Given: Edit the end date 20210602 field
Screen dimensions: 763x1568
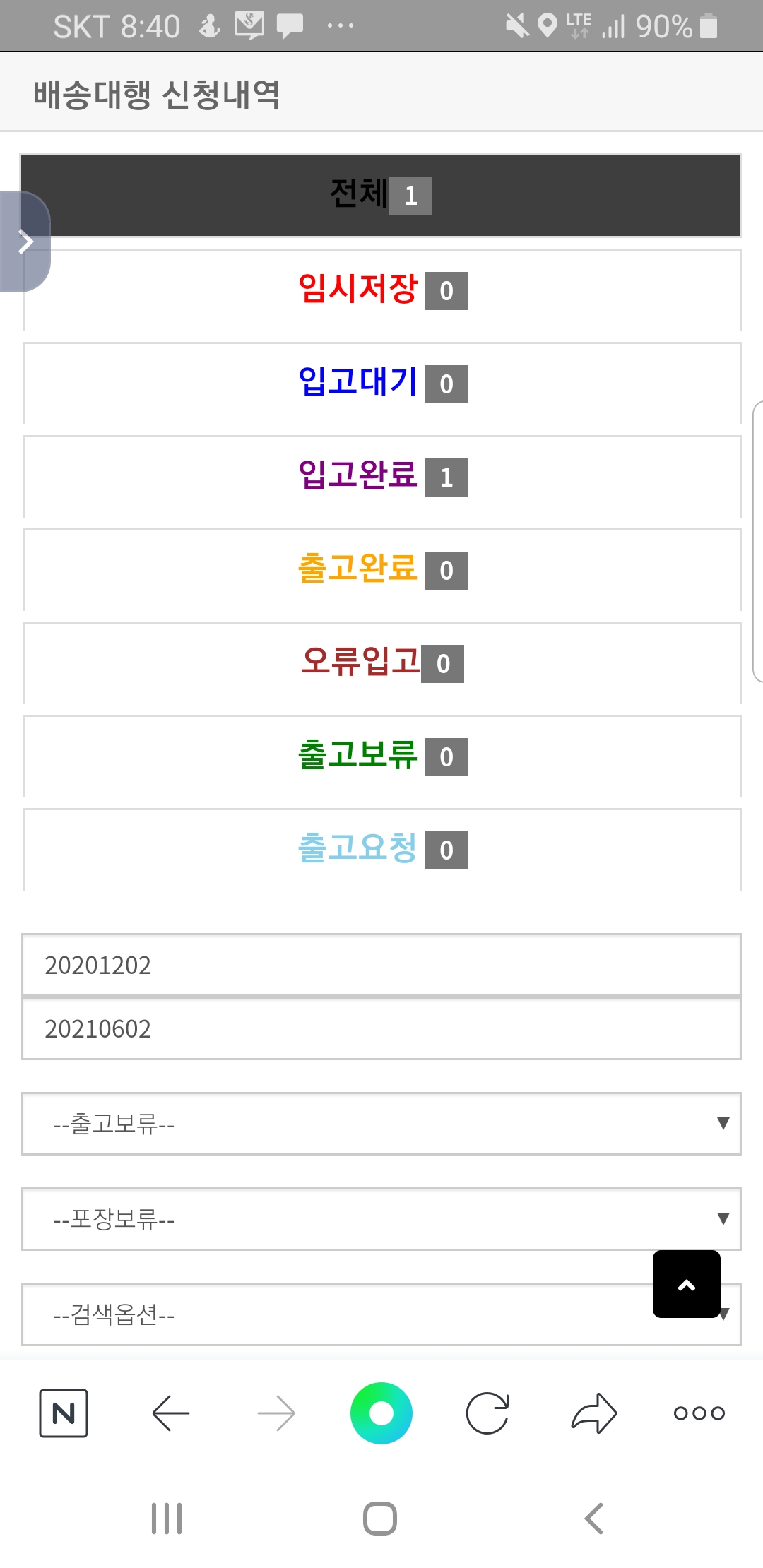Looking at the screenshot, I should coord(381,1029).
